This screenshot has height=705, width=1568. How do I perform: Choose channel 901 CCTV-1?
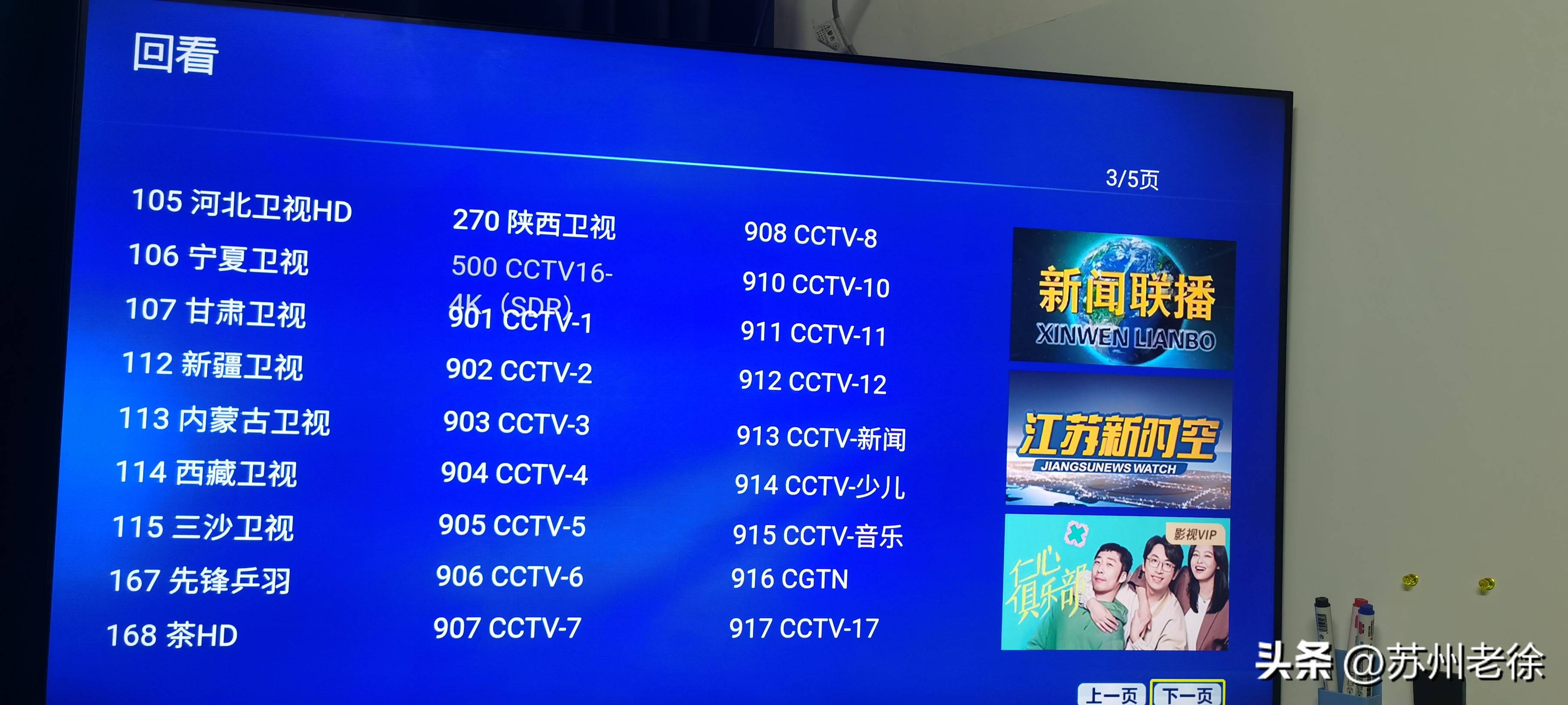[521, 321]
